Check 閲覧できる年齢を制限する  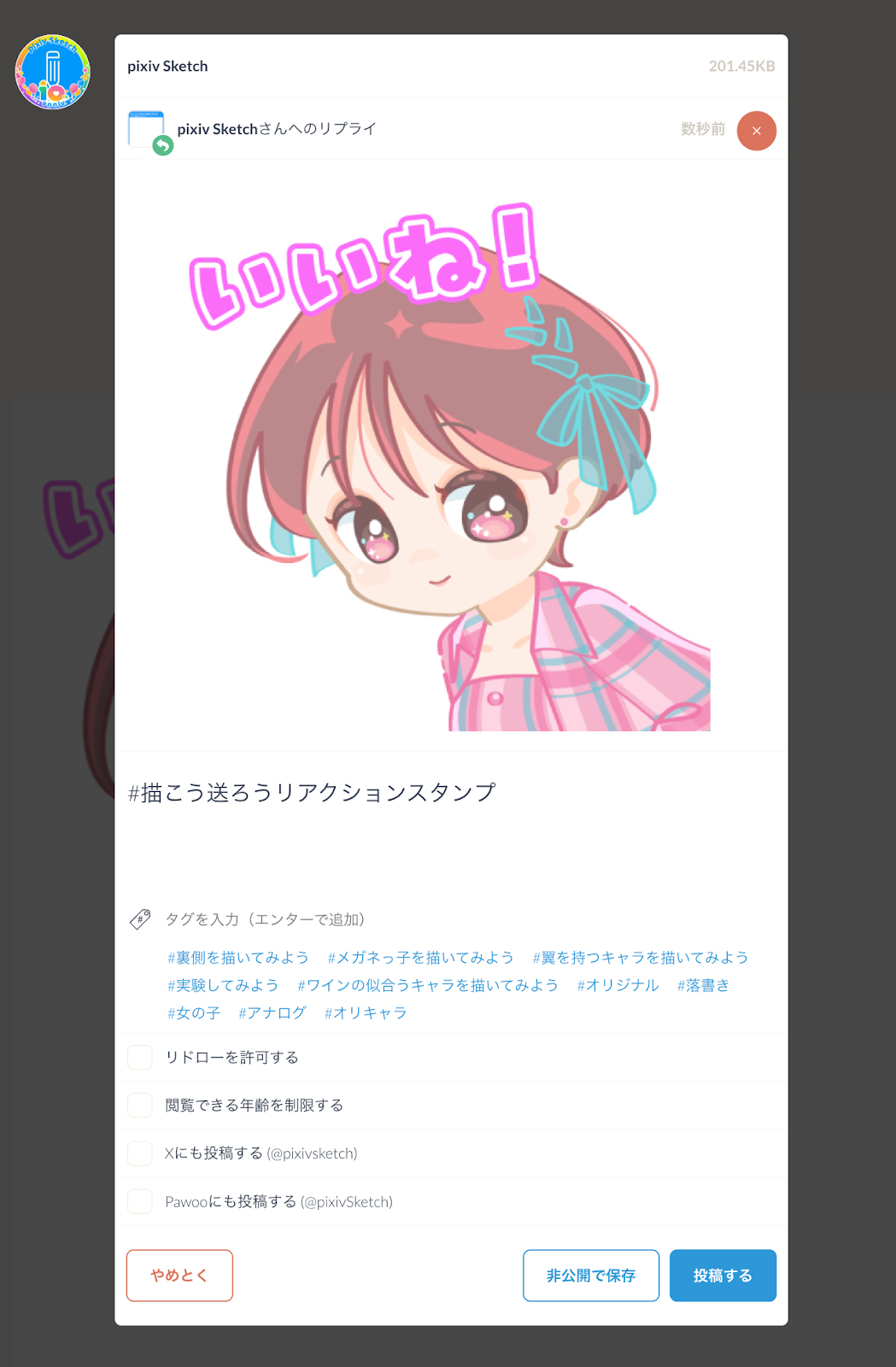click(x=140, y=1106)
